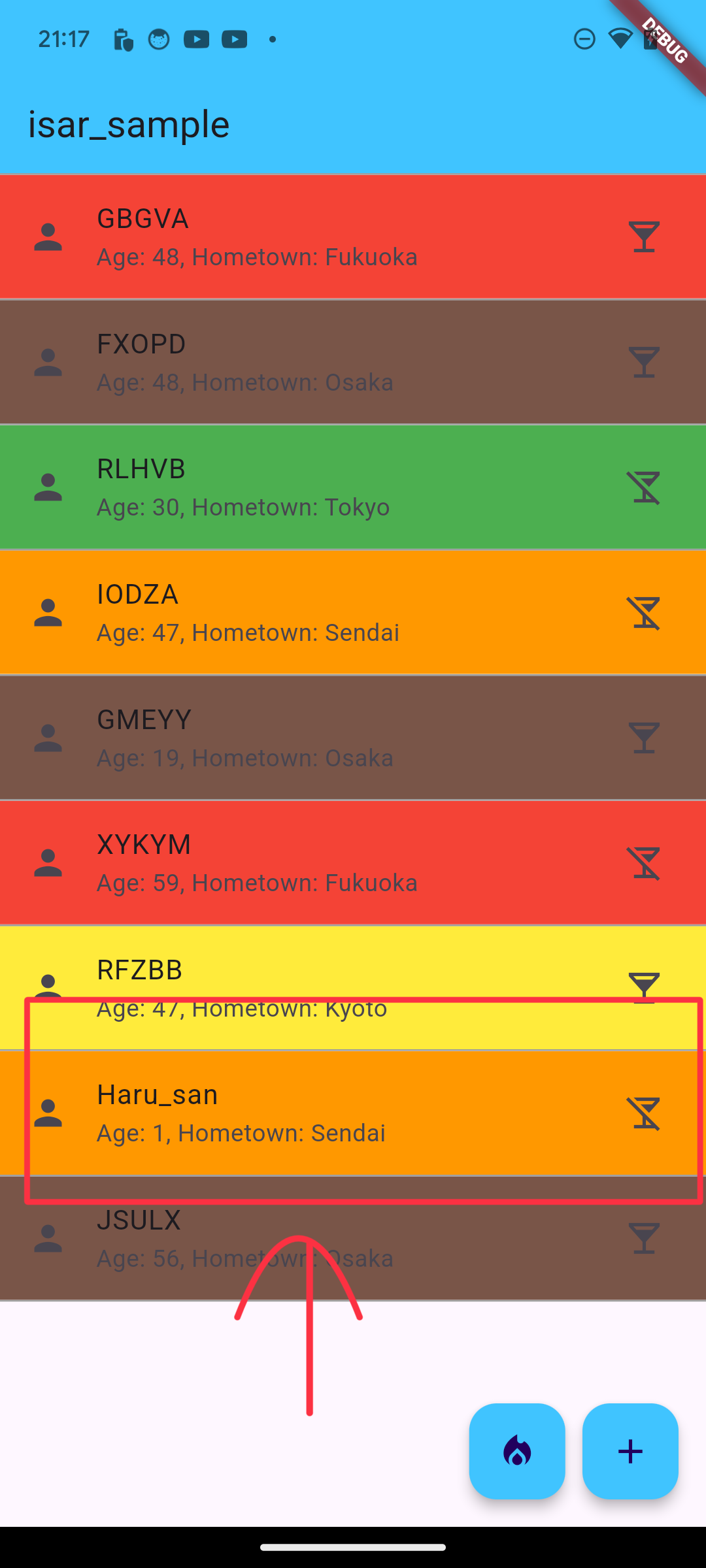Add a new person with plus button
706x1568 pixels.
click(x=630, y=1451)
